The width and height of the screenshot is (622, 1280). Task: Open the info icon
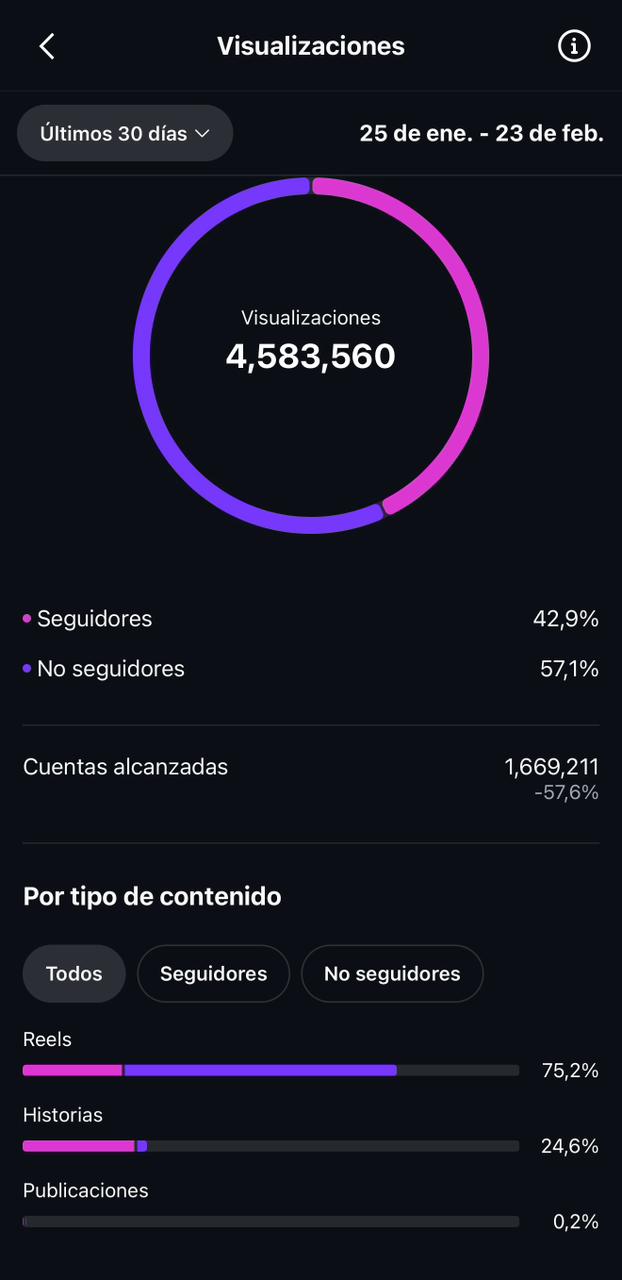pyautogui.click(x=574, y=46)
